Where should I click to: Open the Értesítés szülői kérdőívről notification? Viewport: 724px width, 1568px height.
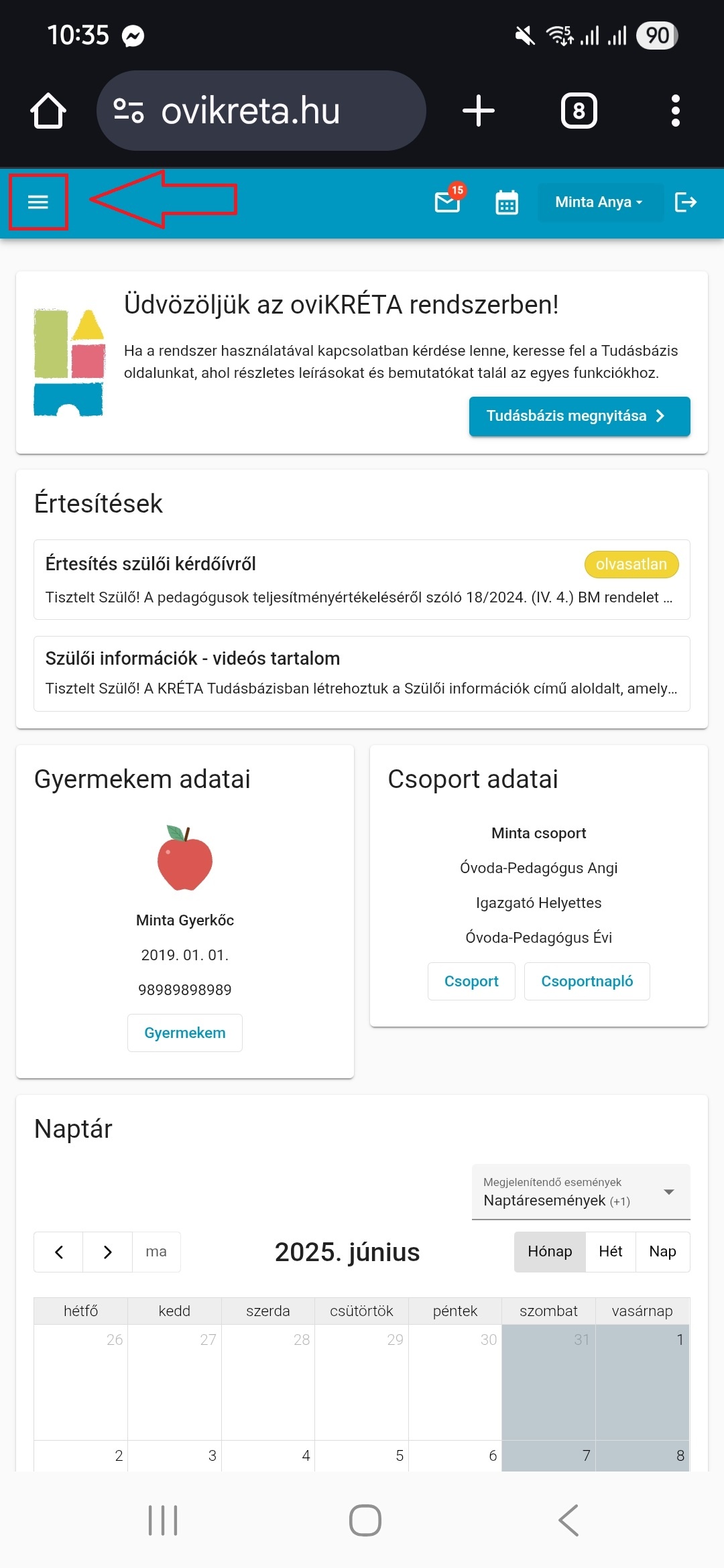(x=362, y=580)
